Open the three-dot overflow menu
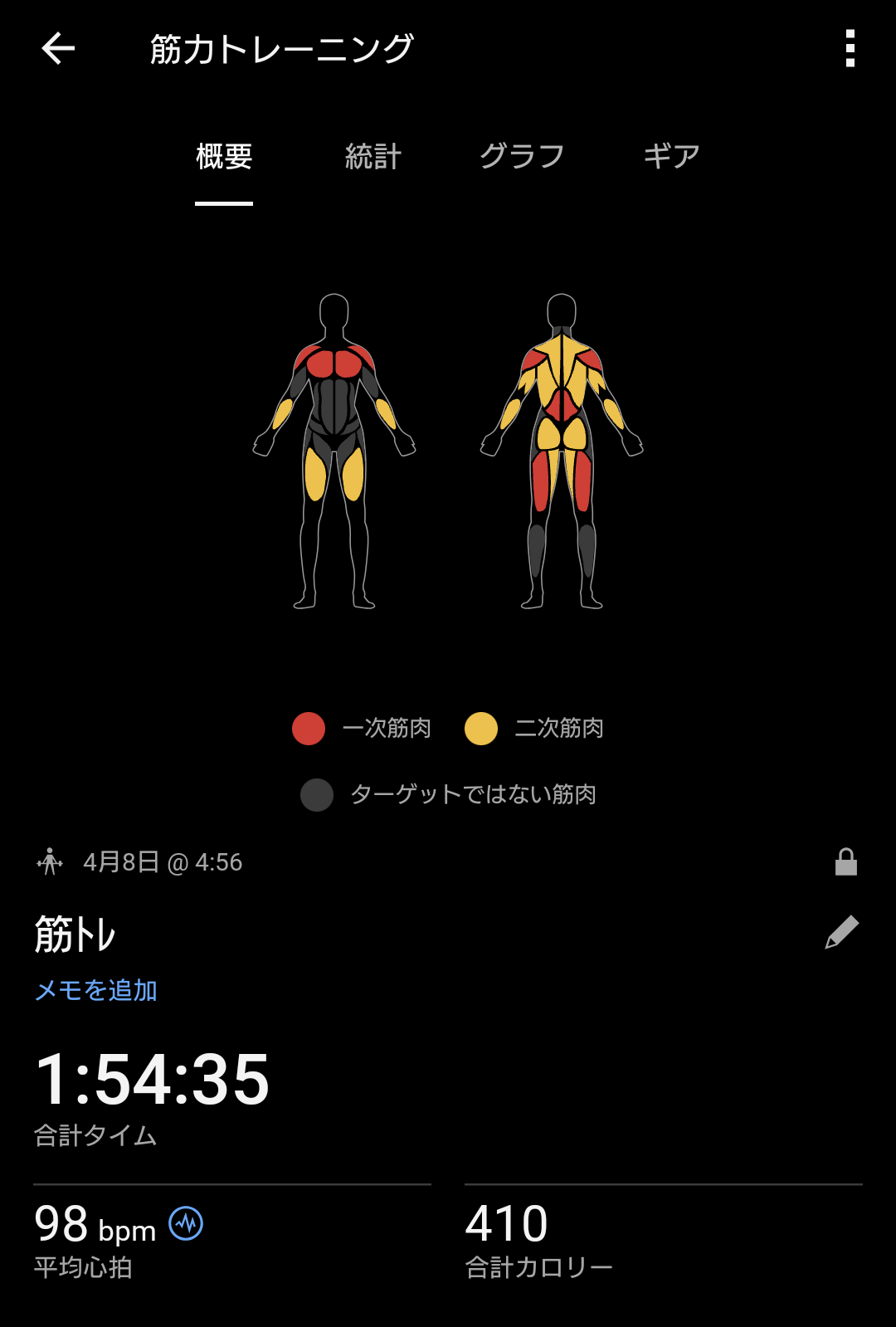This screenshot has width=896, height=1327. pos(850,49)
